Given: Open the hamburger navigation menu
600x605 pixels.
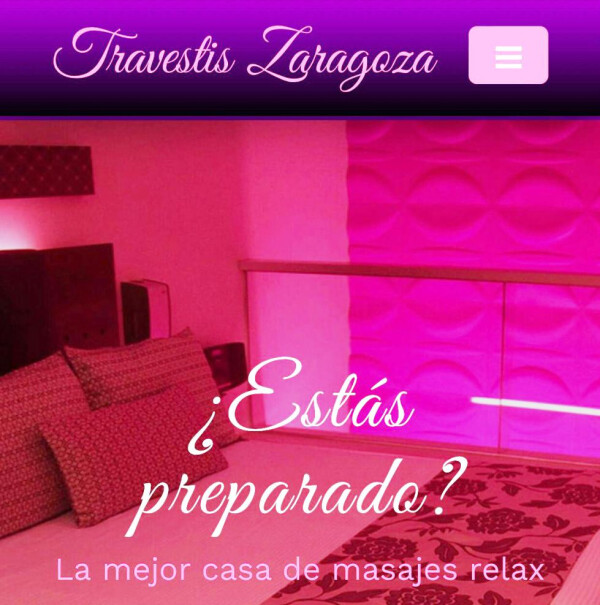Looking at the screenshot, I should coord(508,56).
